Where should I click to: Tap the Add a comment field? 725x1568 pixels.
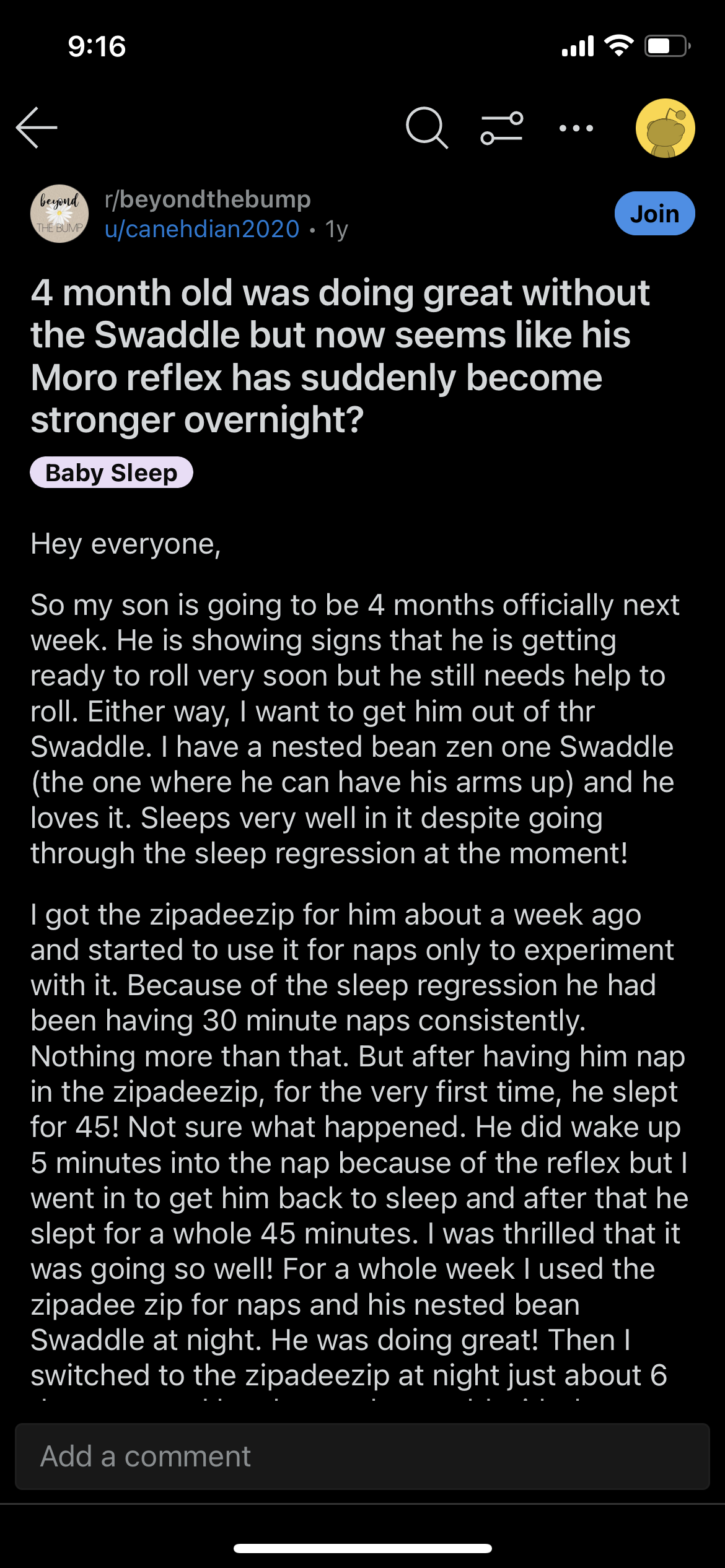362,1457
